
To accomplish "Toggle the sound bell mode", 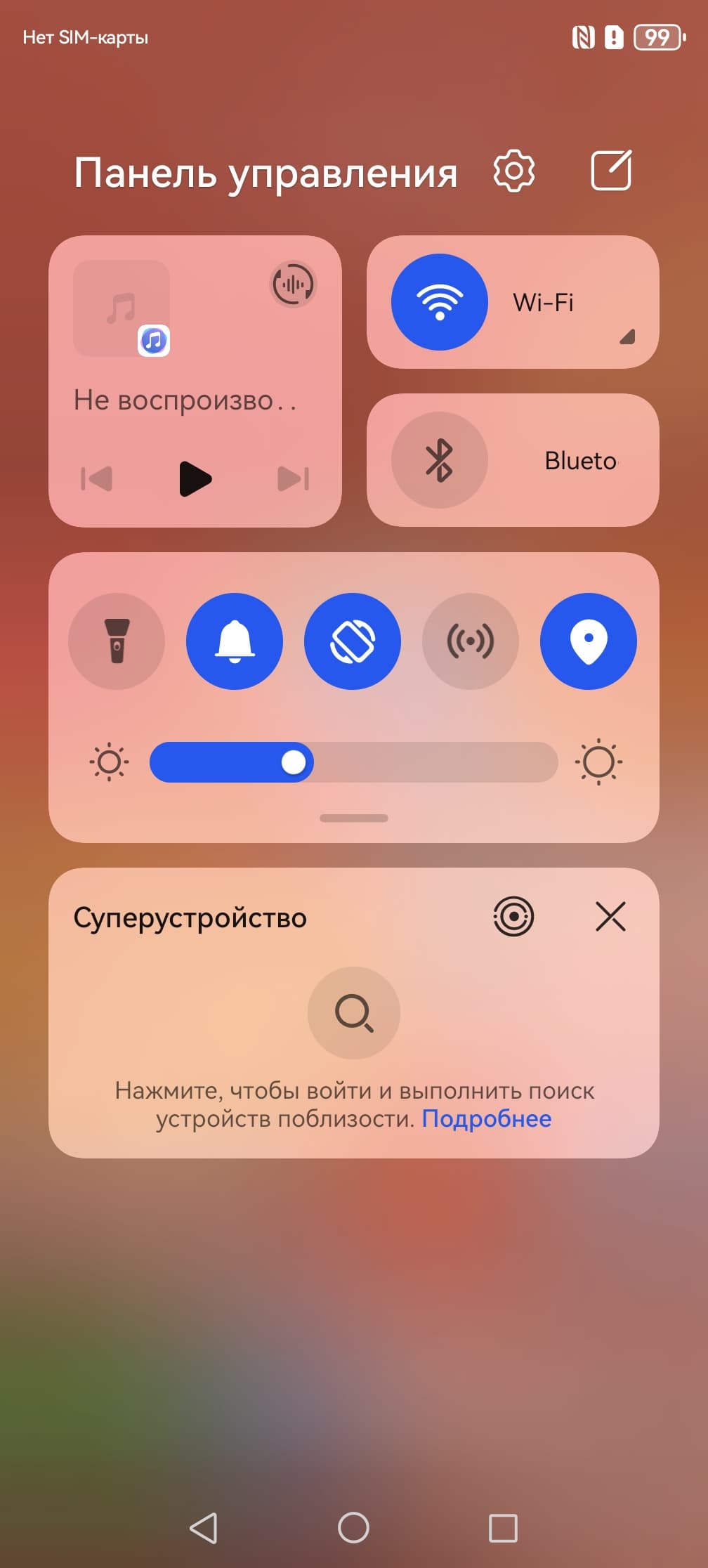I will coord(235,641).
